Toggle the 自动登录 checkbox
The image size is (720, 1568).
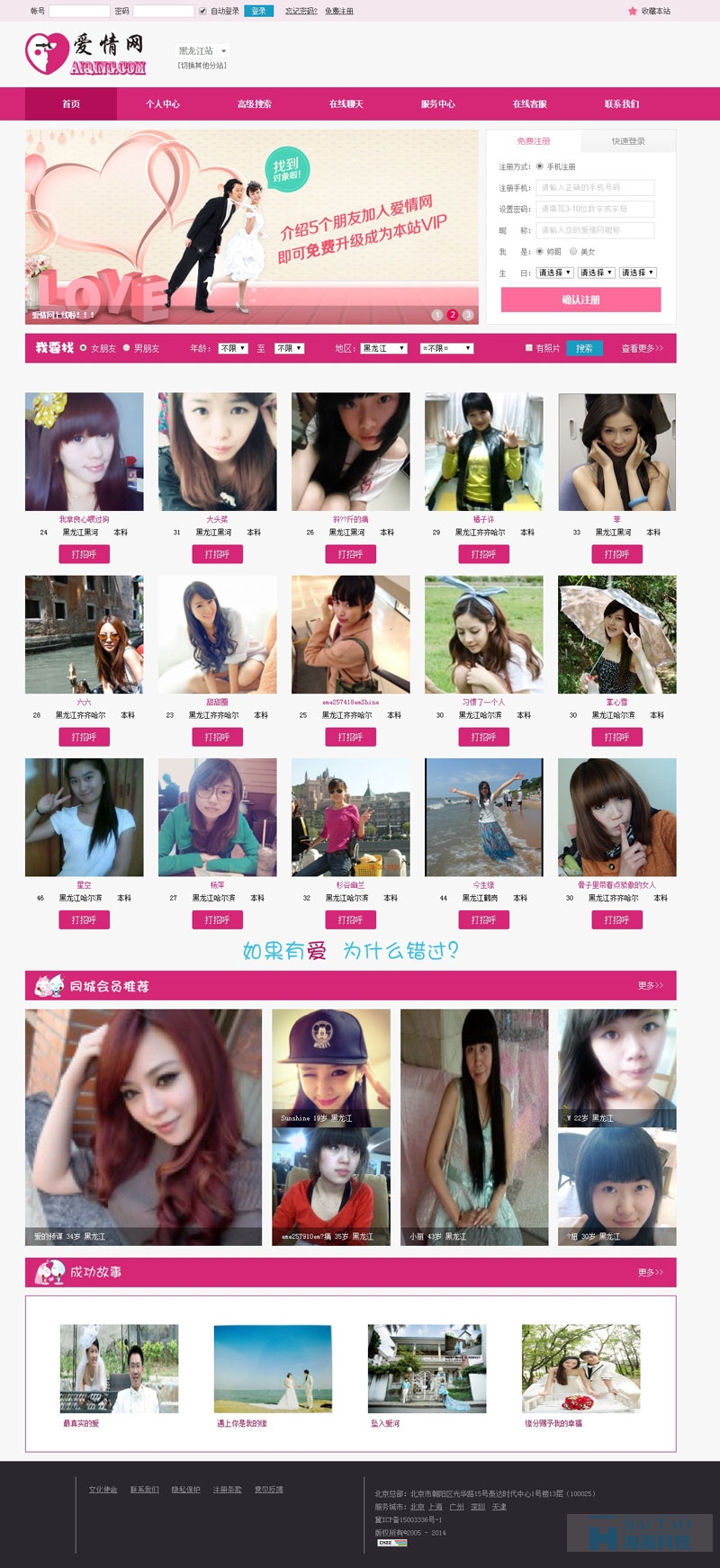tap(202, 12)
